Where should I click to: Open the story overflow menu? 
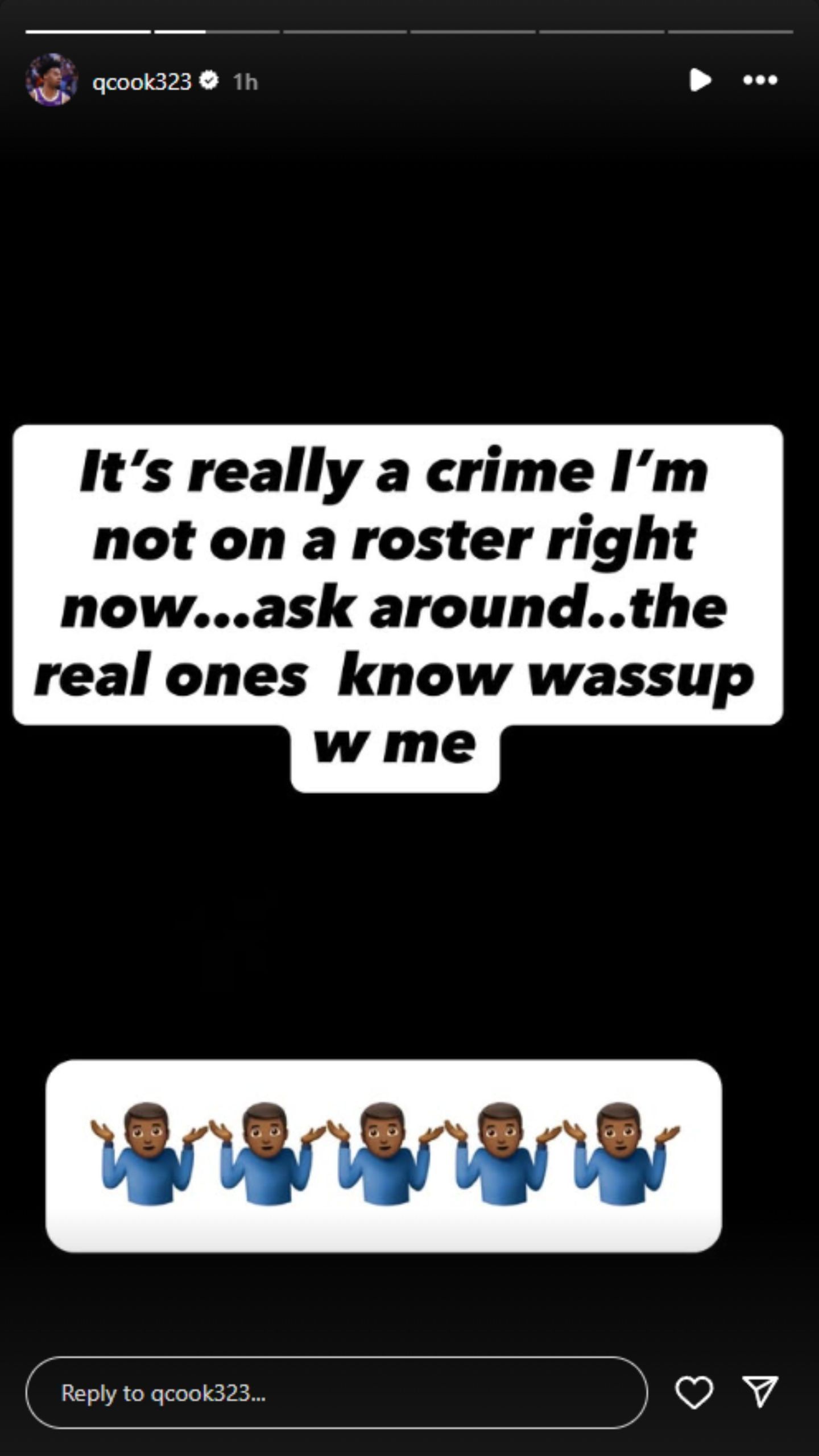760,80
